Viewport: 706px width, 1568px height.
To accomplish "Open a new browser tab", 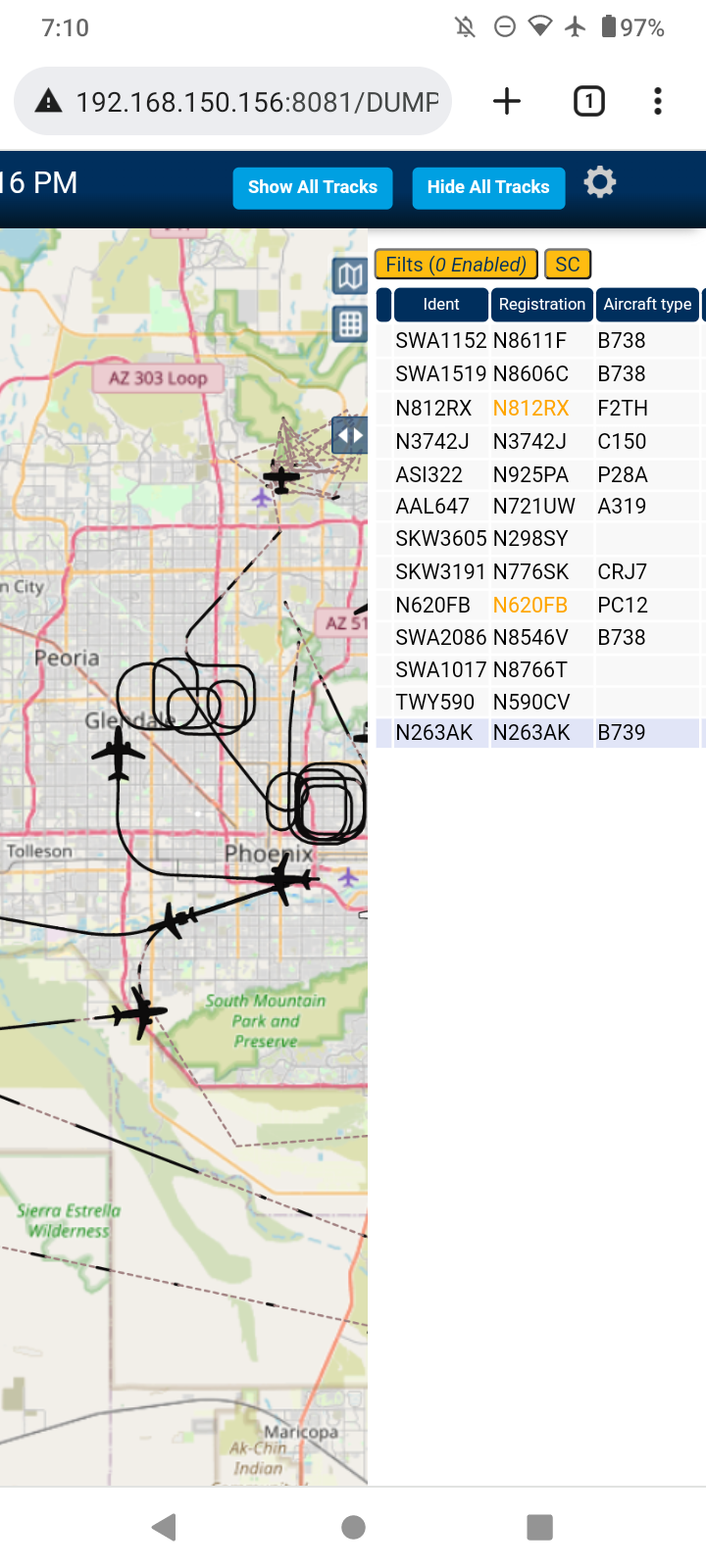I will (507, 101).
